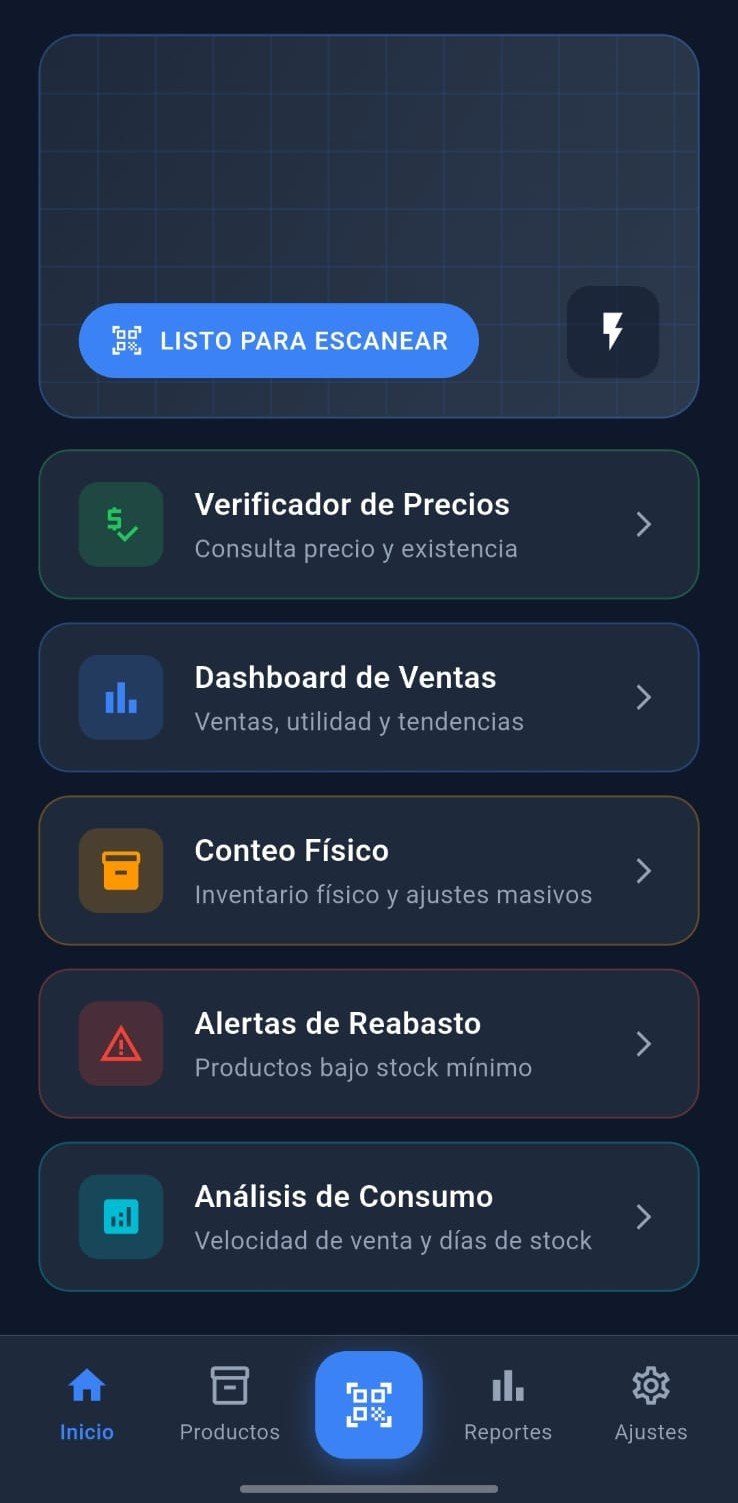
Task: Select the Verificador de Precios dollar icon
Action: coord(120,524)
